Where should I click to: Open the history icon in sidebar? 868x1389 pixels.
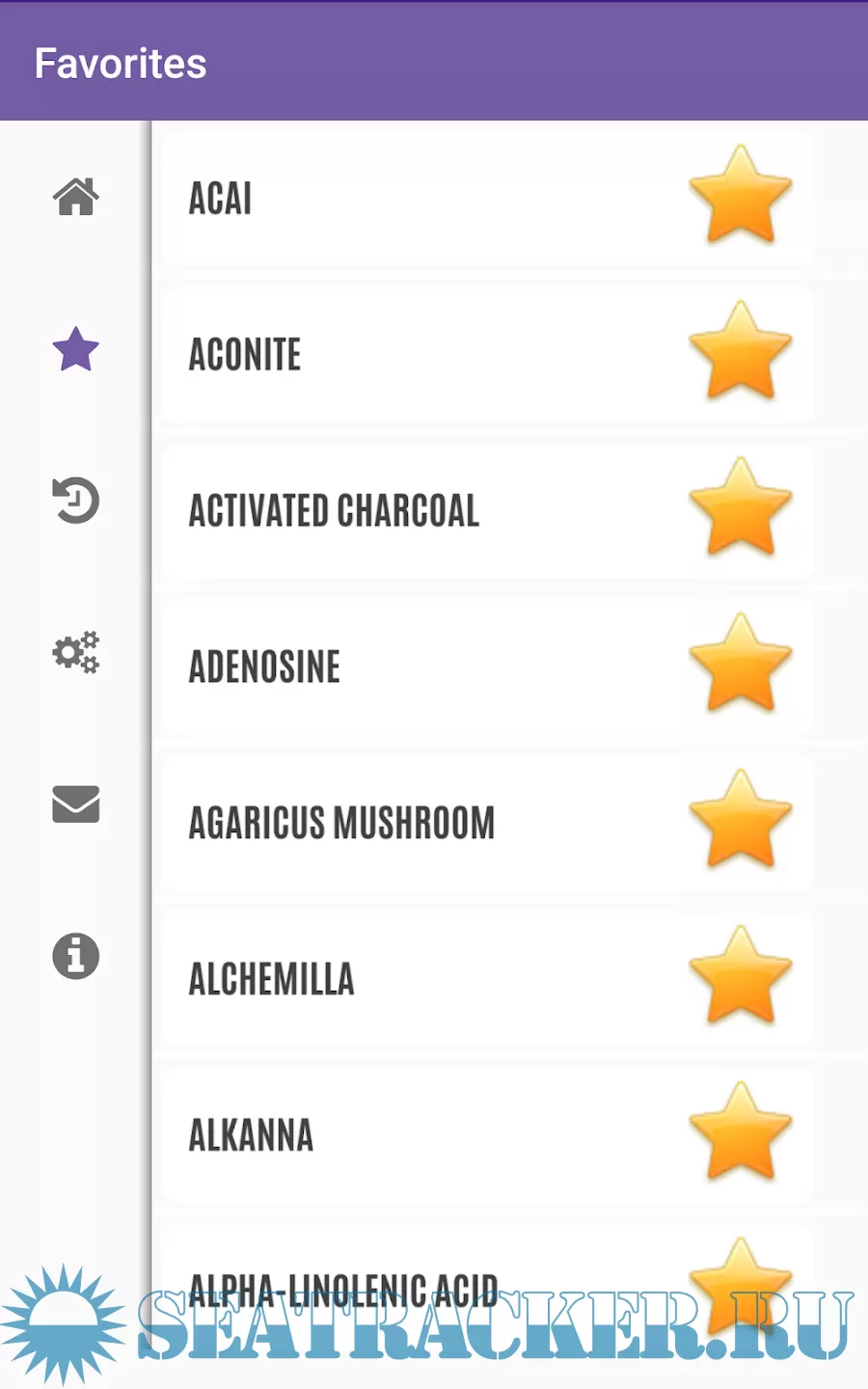(75, 501)
